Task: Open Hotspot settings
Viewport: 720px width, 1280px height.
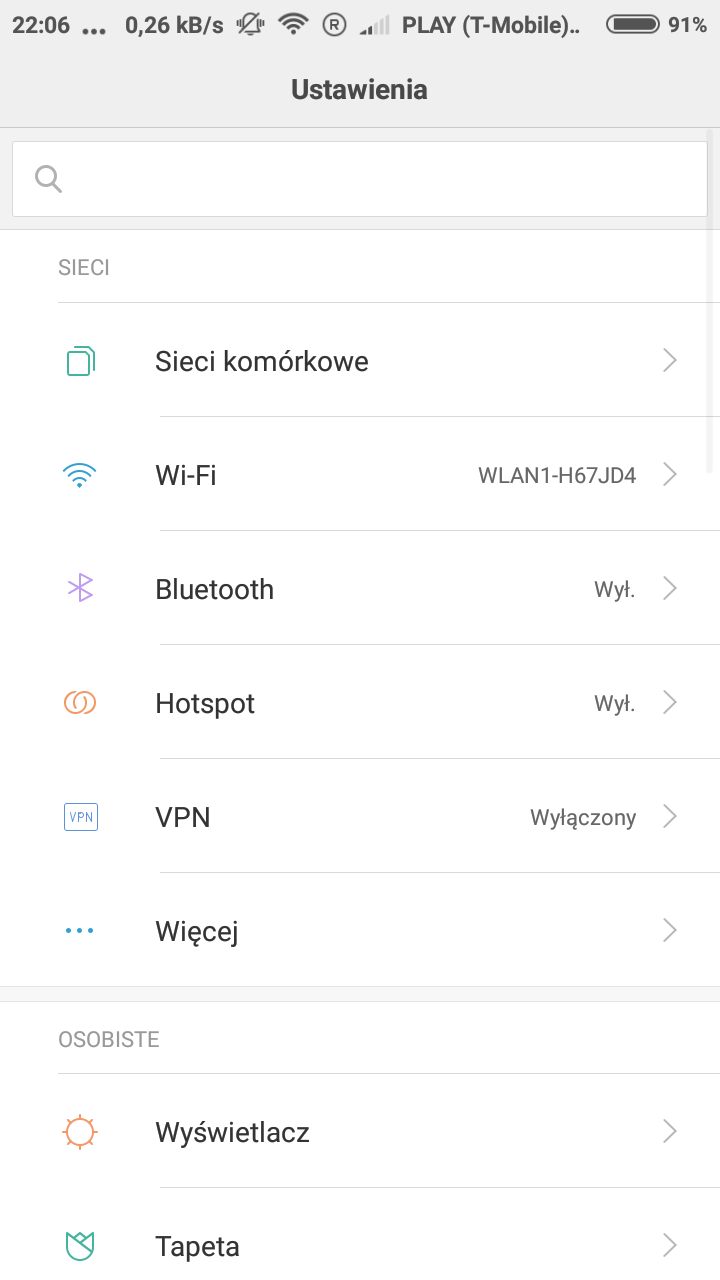Action: (x=360, y=703)
